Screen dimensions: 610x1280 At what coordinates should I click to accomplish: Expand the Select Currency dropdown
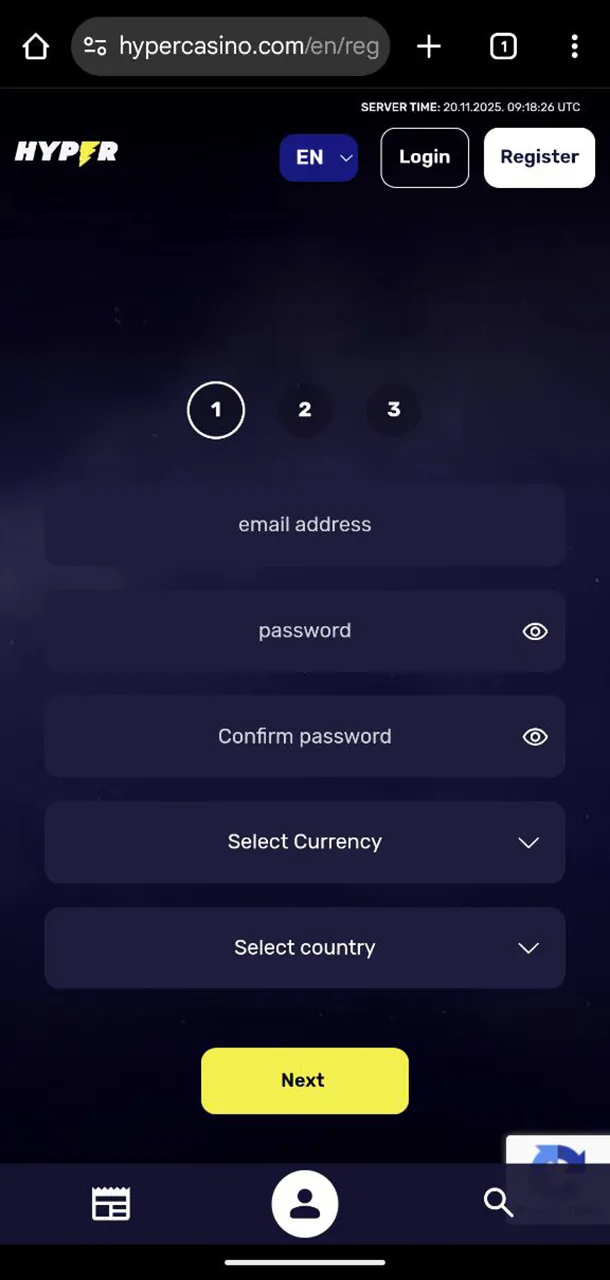(x=304, y=842)
